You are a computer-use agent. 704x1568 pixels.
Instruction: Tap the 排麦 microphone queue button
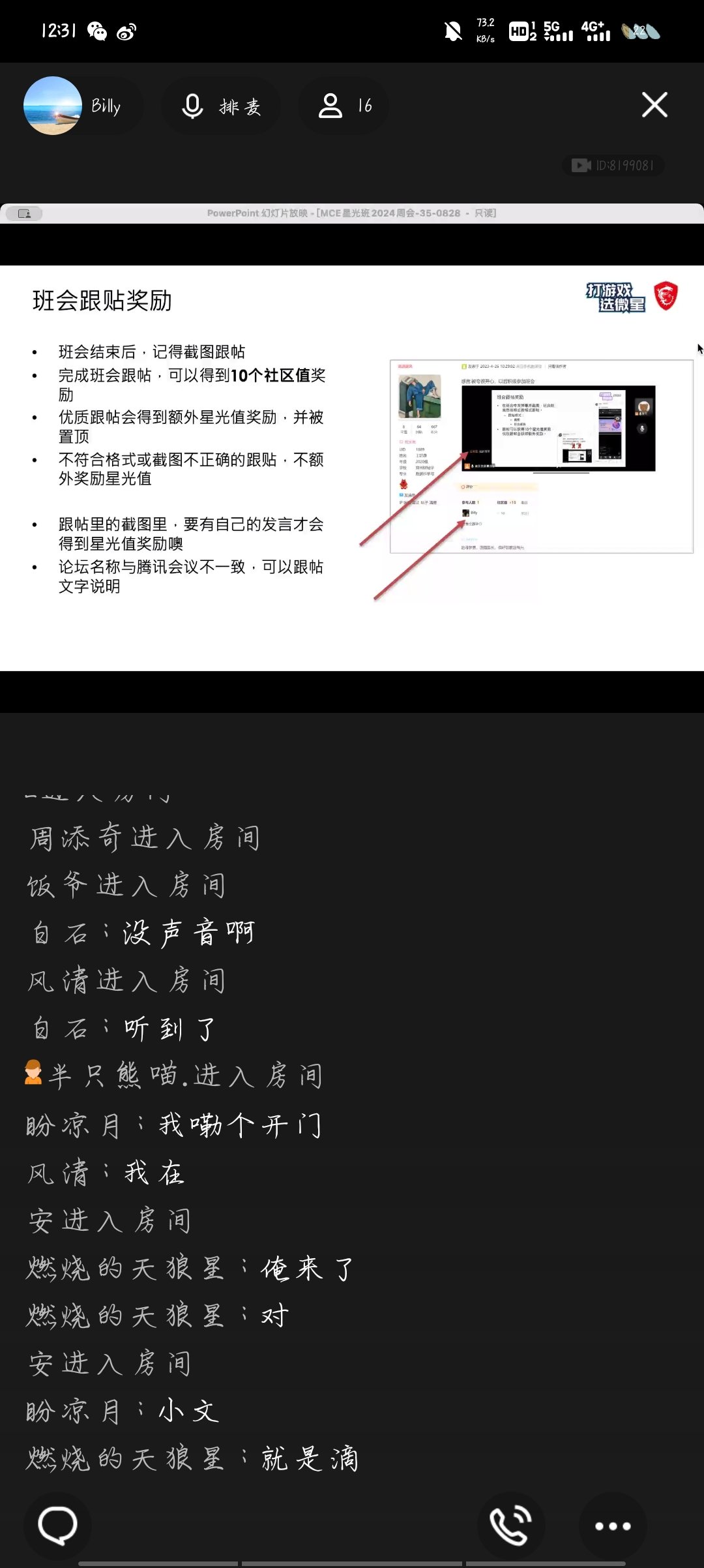coord(222,106)
